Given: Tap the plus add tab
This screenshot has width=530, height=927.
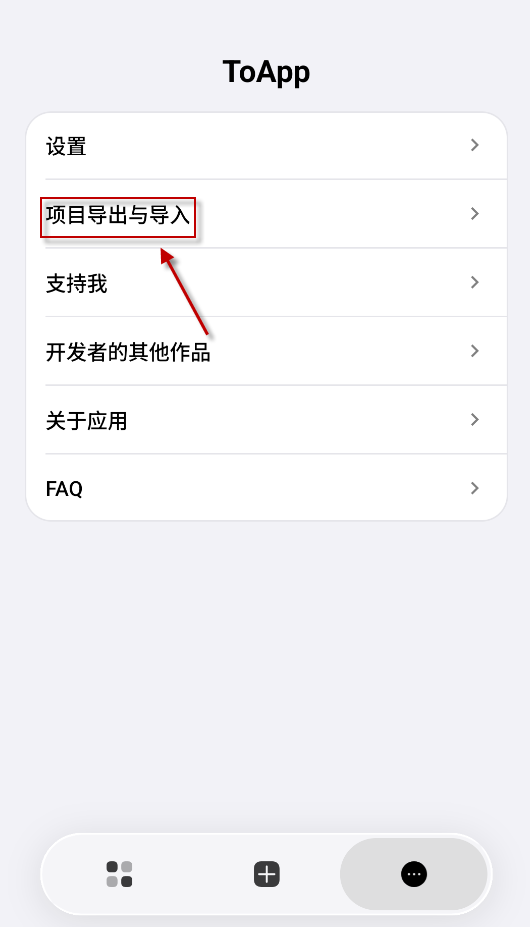Looking at the screenshot, I should (x=267, y=874).
